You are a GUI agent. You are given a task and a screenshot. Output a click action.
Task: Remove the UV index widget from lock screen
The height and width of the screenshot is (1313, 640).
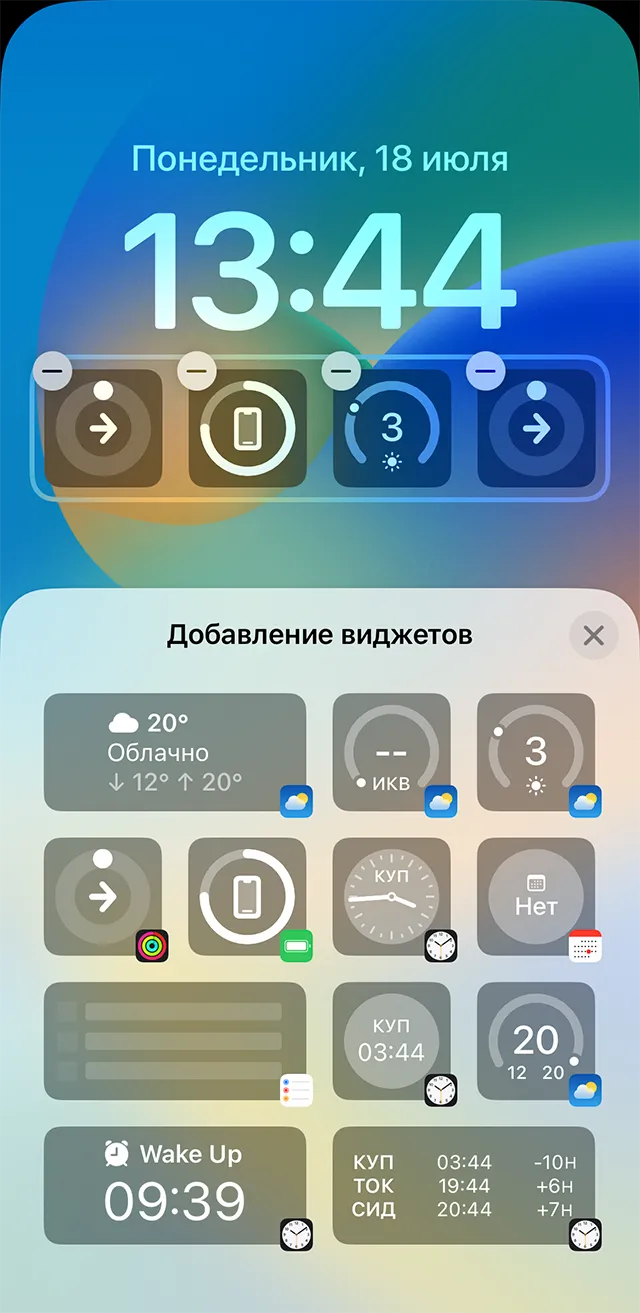click(341, 371)
